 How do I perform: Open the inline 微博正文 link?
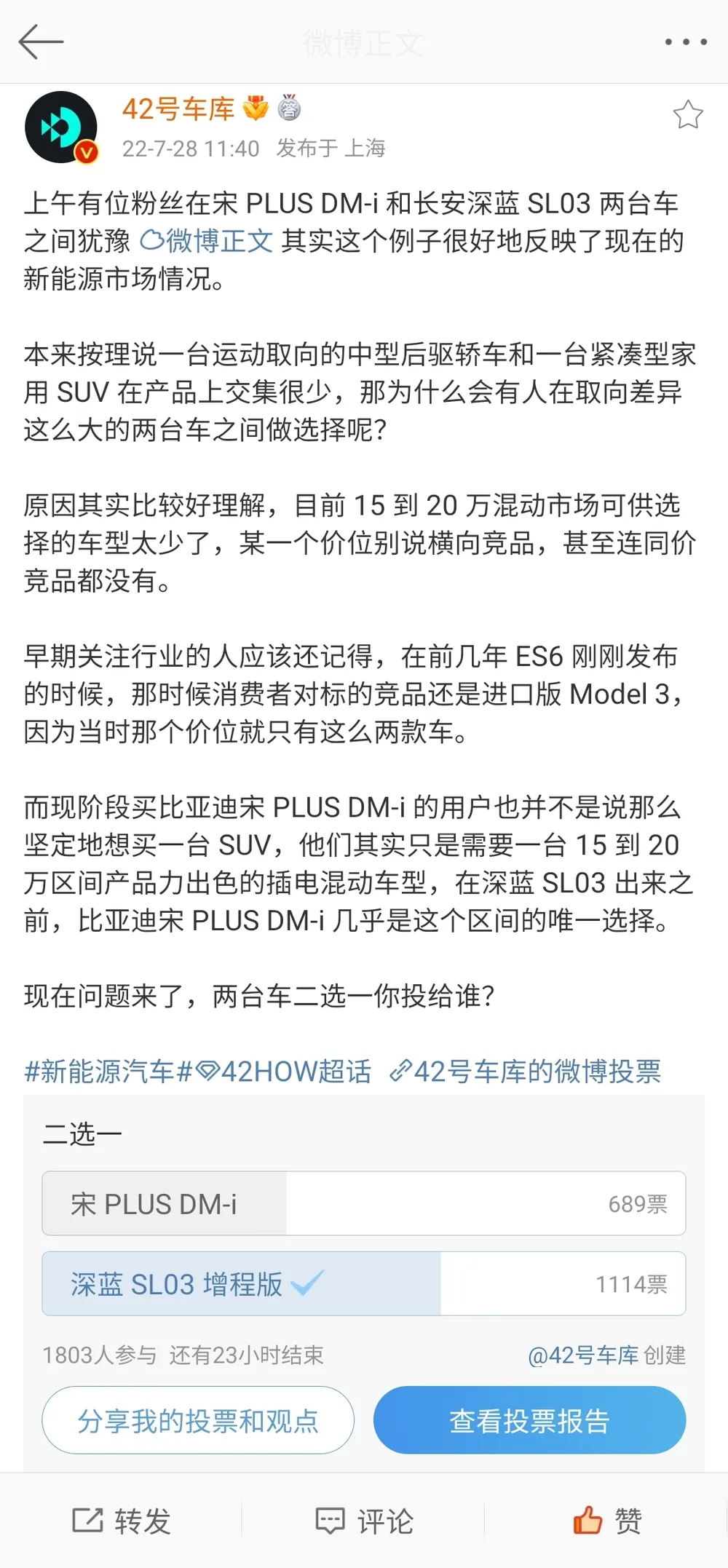[x=207, y=241]
